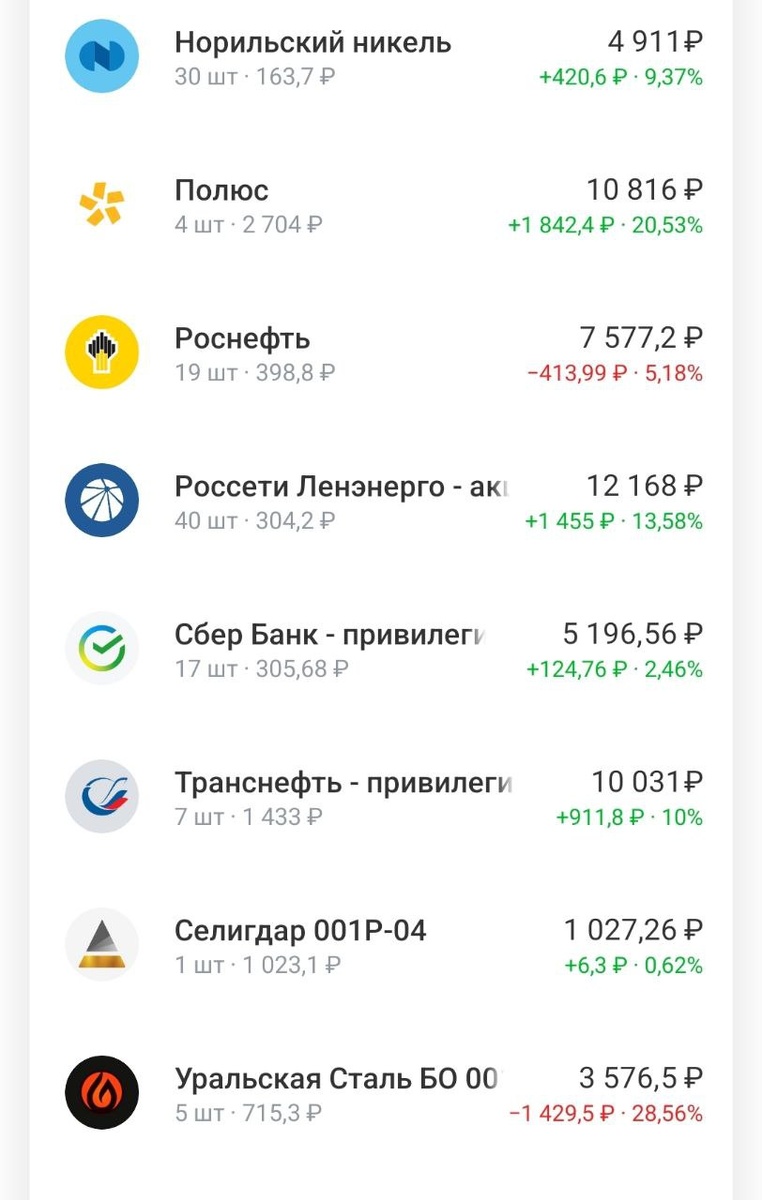Image resolution: width=762 pixels, height=1200 pixels.
Task: Click the Россети Ленэнерго blue logo
Action: [x=101, y=501]
